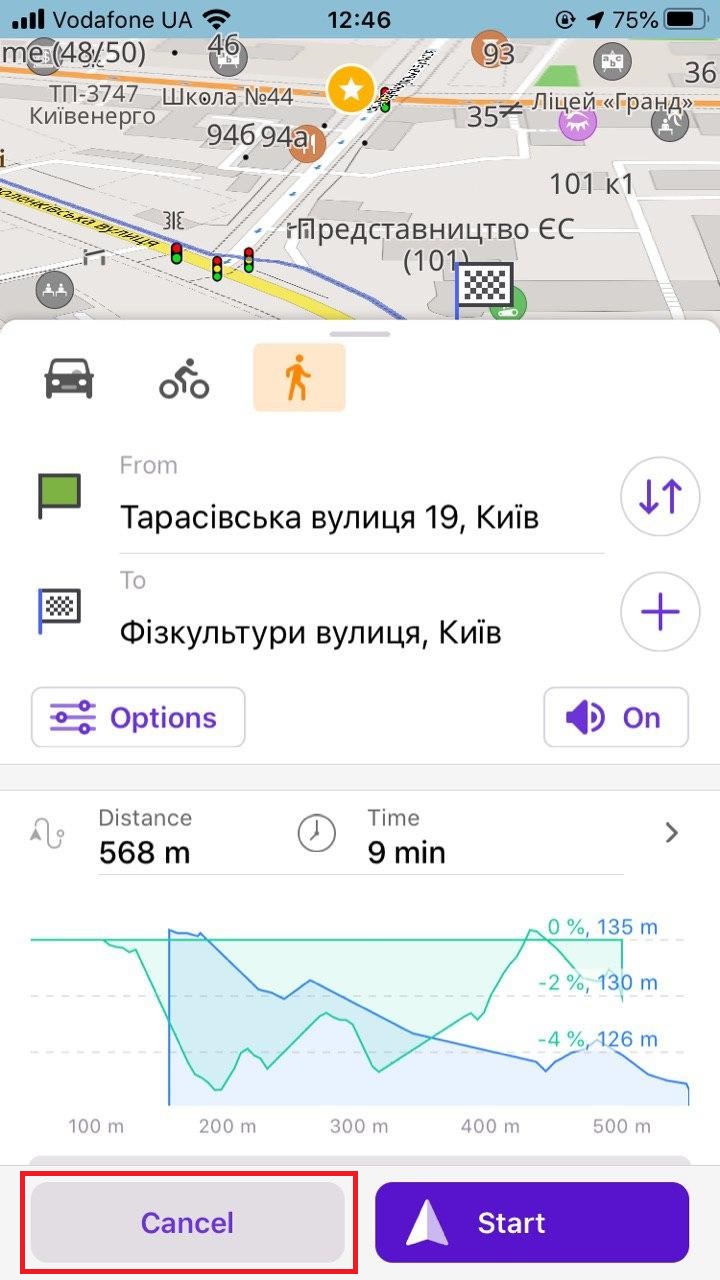The height and width of the screenshot is (1280, 720).
Task: Open route Options
Action: click(x=138, y=717)
